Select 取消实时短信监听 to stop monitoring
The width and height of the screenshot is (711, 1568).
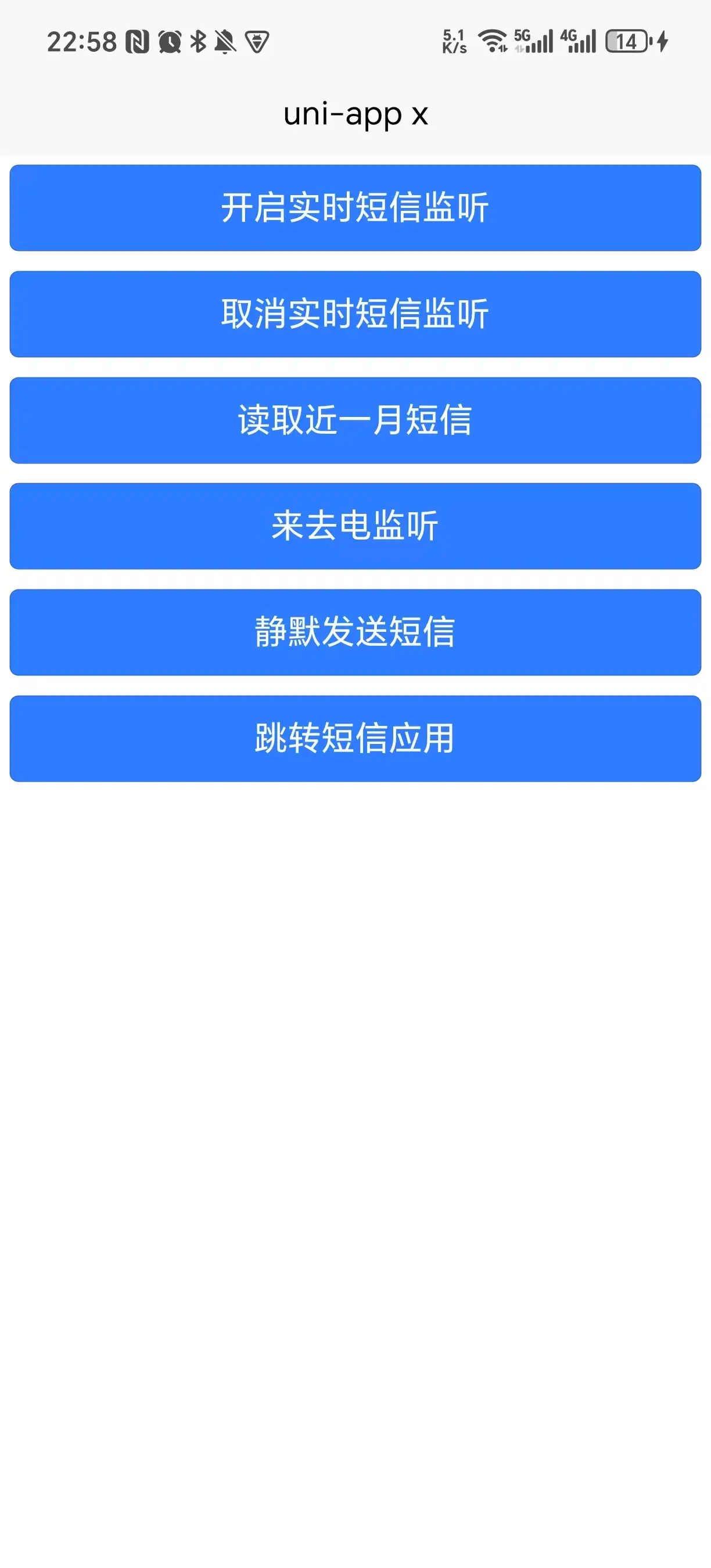(355, 314)
